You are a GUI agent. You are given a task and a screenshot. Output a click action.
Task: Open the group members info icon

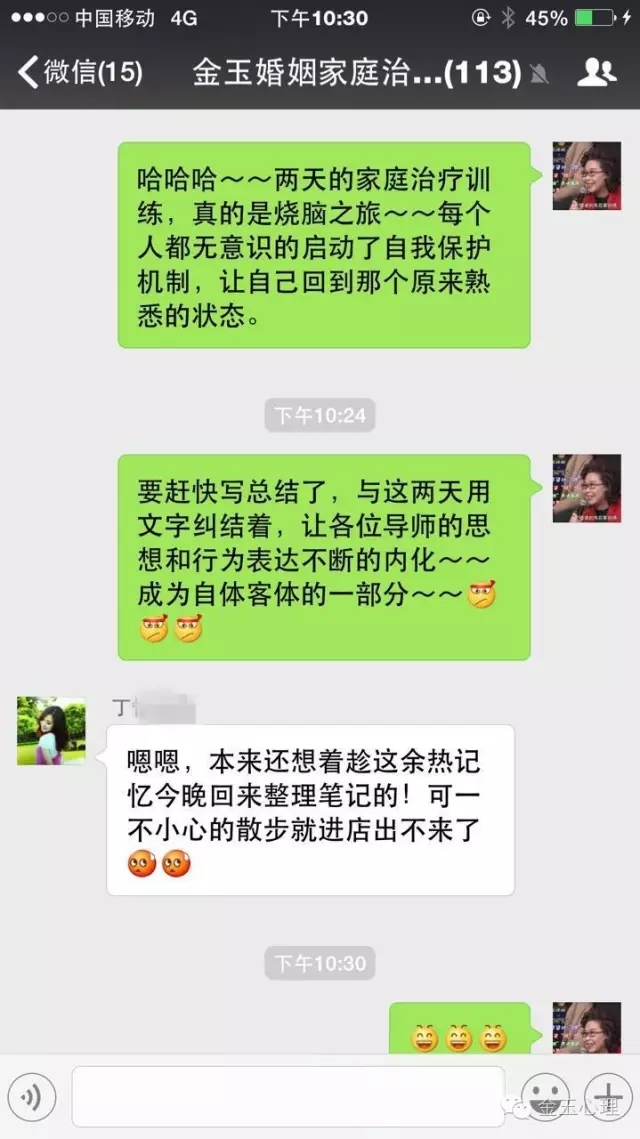tap(597, 72)
